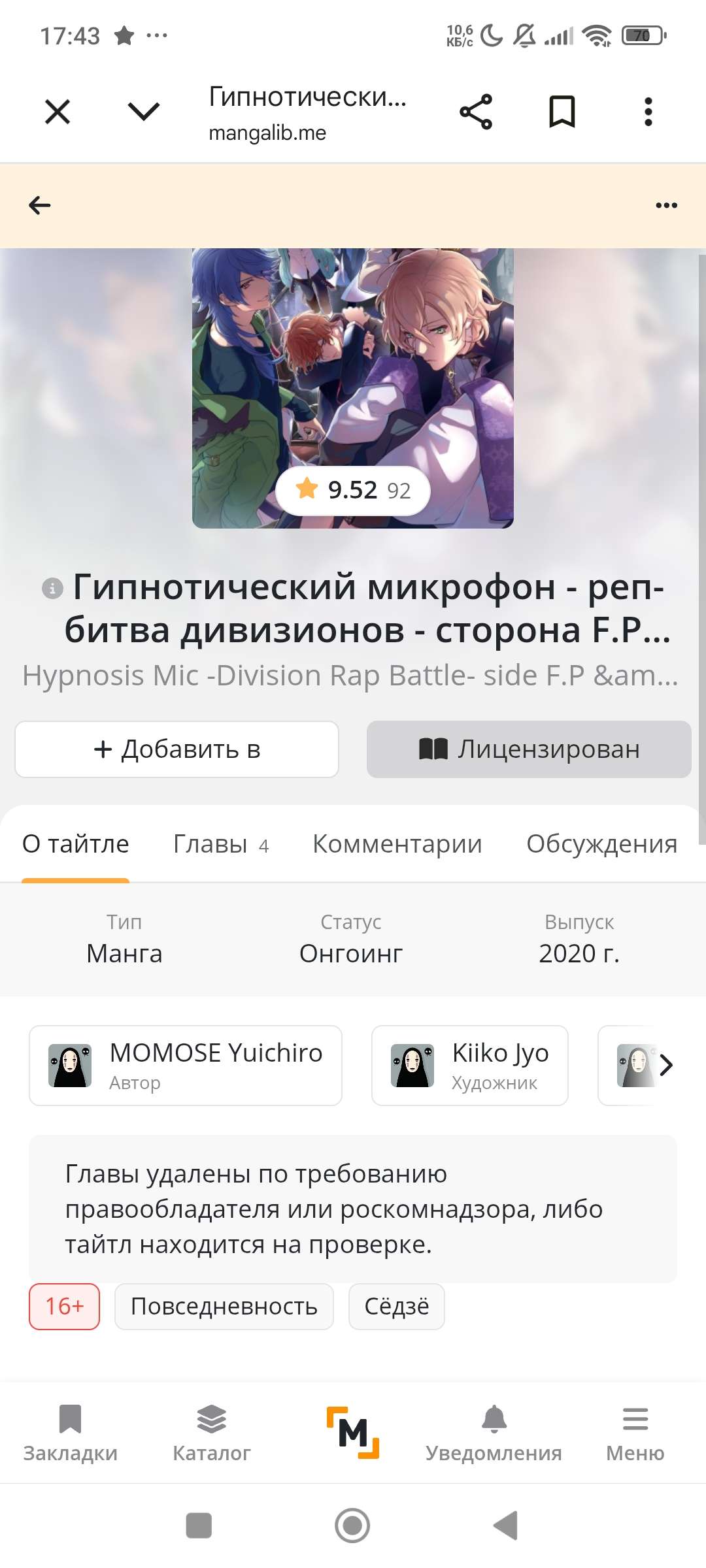Image resolution: width=706 pixels, height=1568 pixels.
Task: Bookmark the page in the browser
Action: [562, 112]
